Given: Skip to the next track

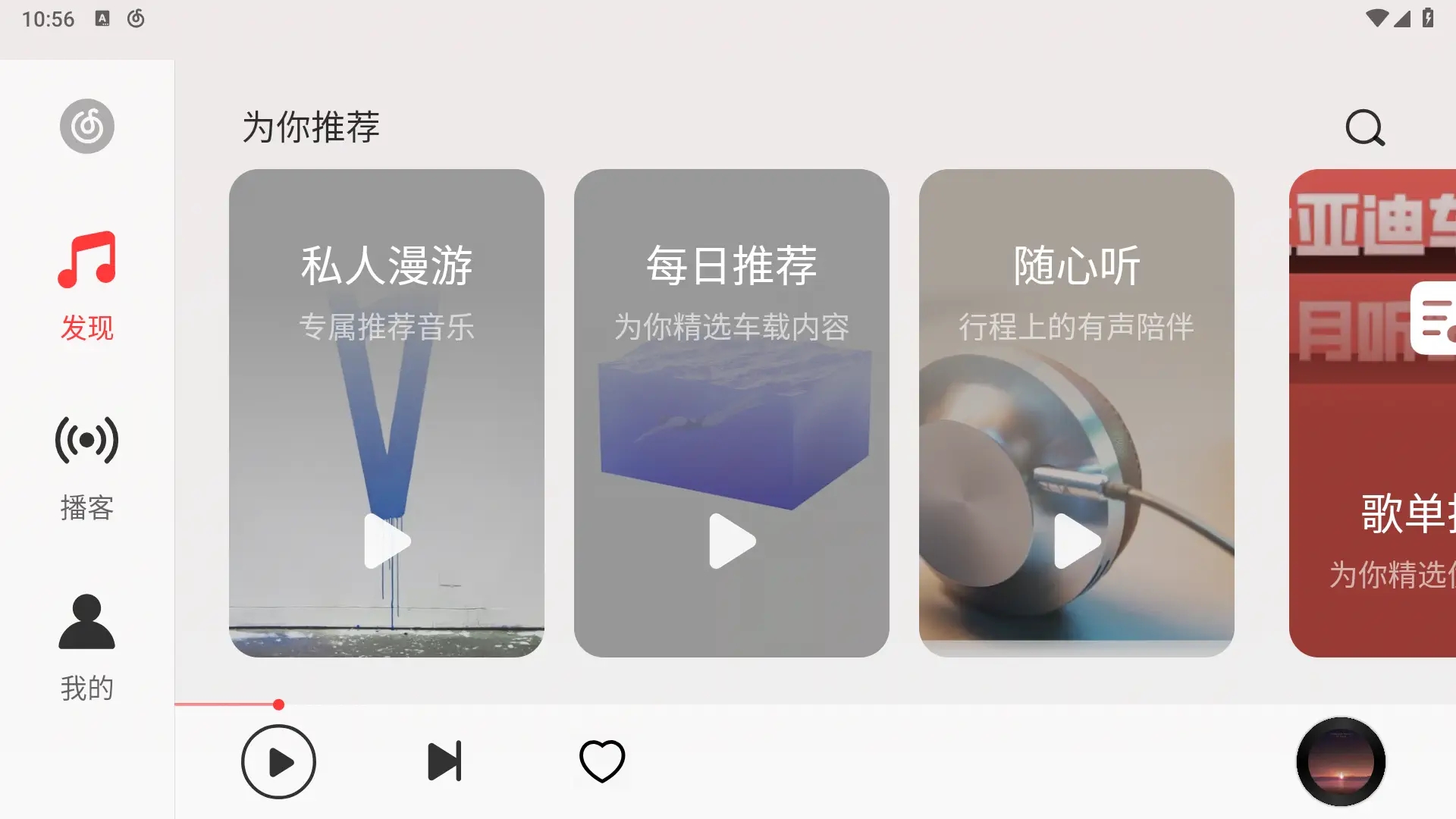Looking at the screenshot, I should pyautogui.click(x=444, y=761).
